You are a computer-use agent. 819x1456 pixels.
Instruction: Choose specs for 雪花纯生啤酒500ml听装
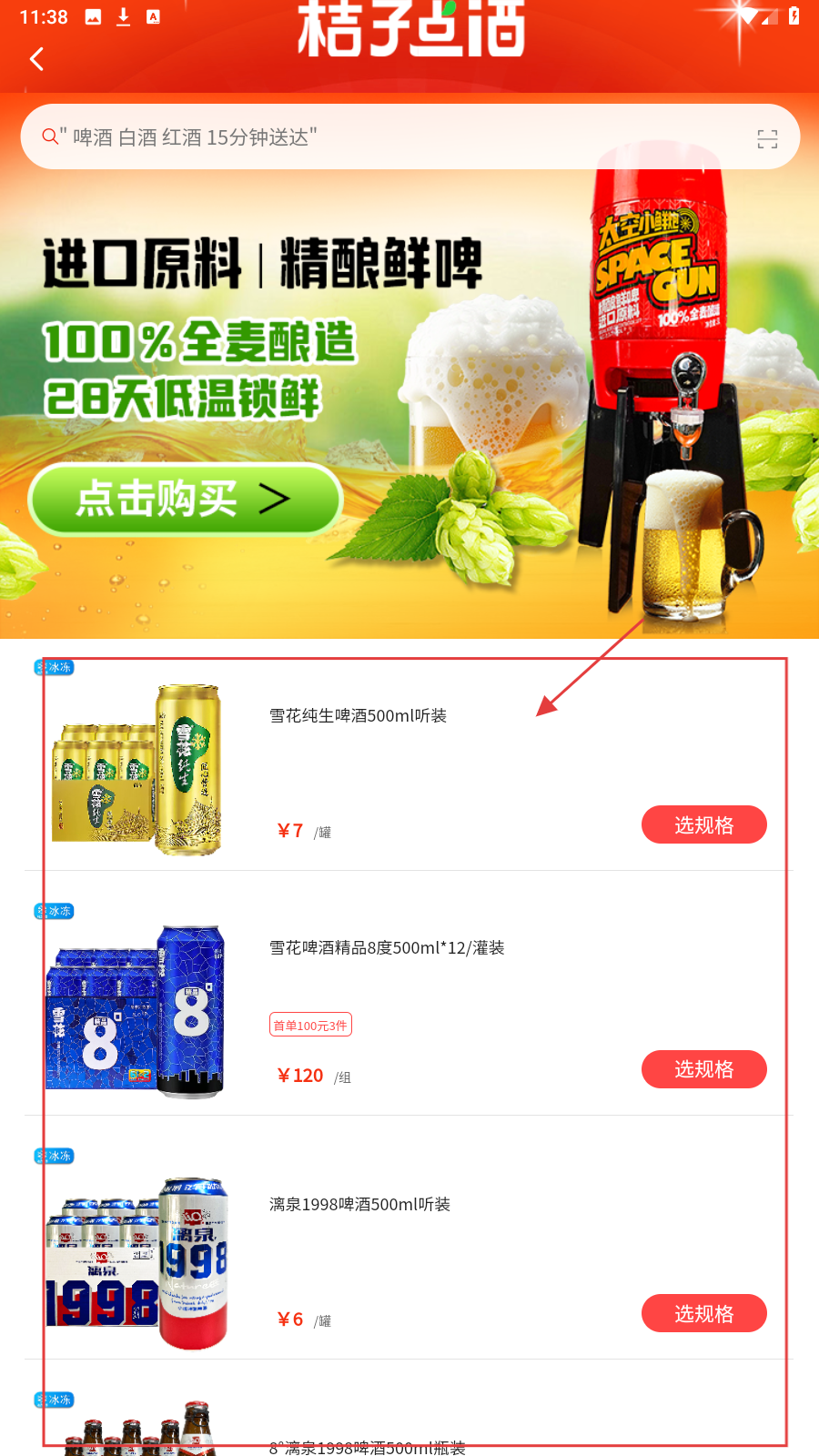point(703,825)
